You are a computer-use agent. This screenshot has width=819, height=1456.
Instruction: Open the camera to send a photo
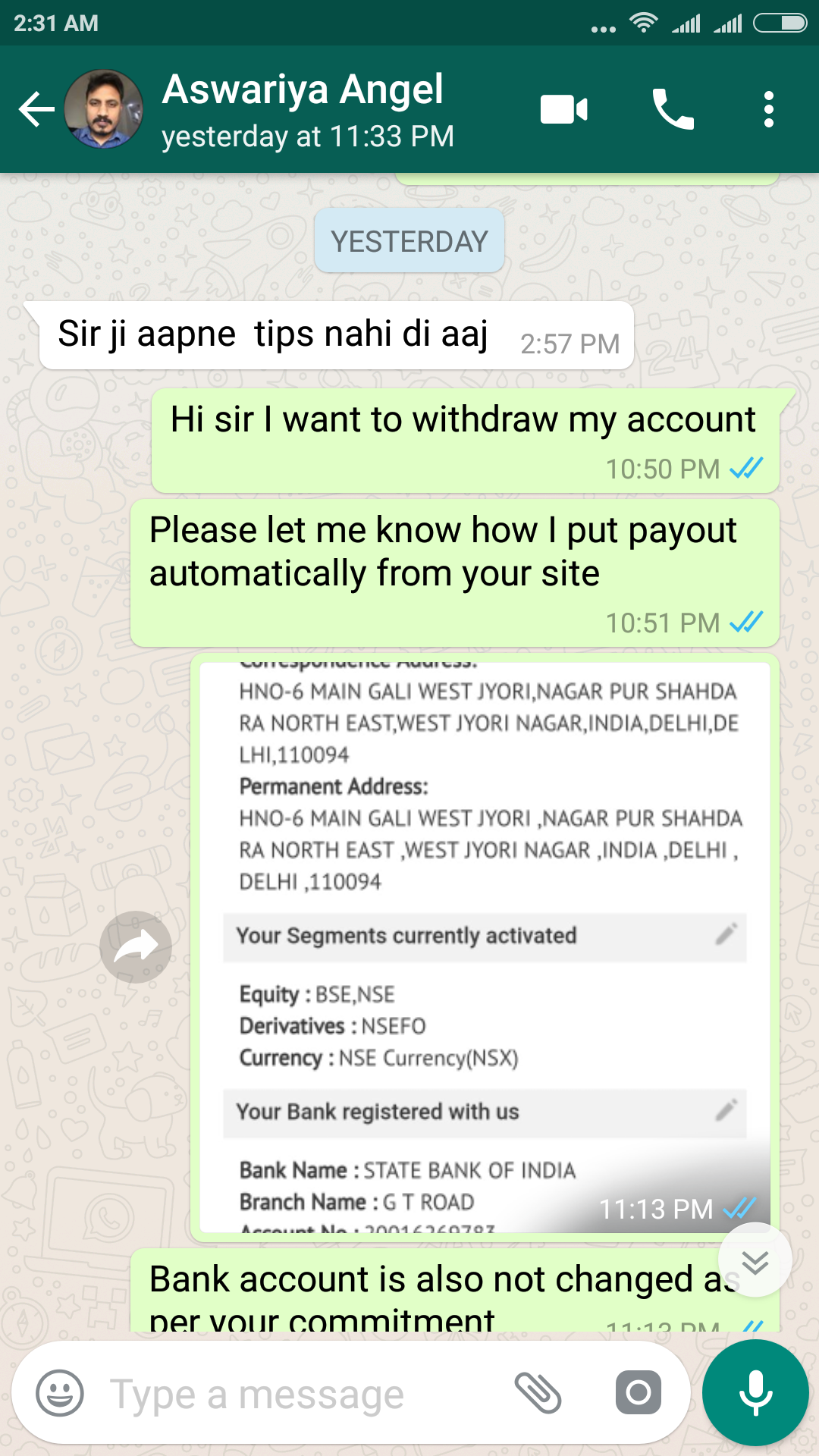pyautogui.click(x=639, y=1393)
